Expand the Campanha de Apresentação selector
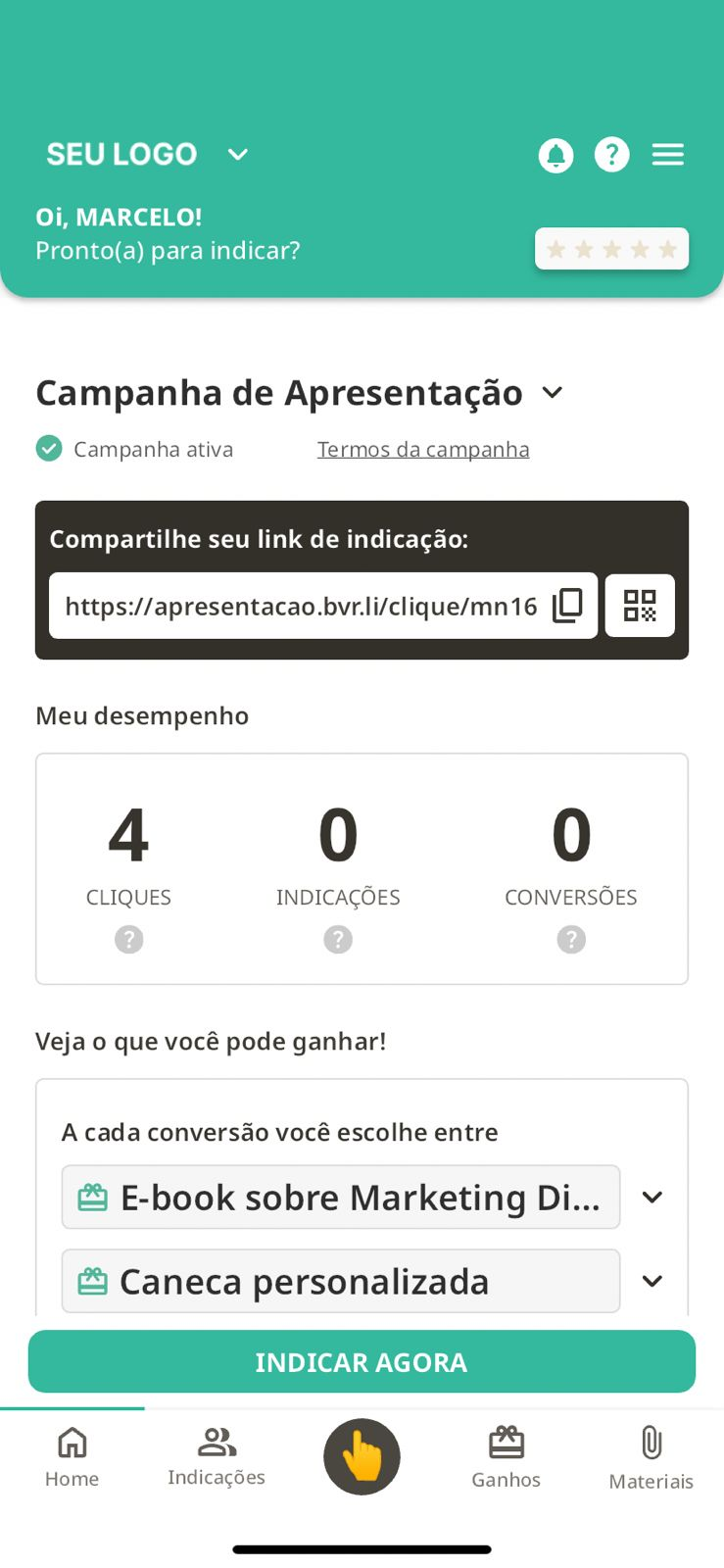724x1568 pixels. pos(553,393)
